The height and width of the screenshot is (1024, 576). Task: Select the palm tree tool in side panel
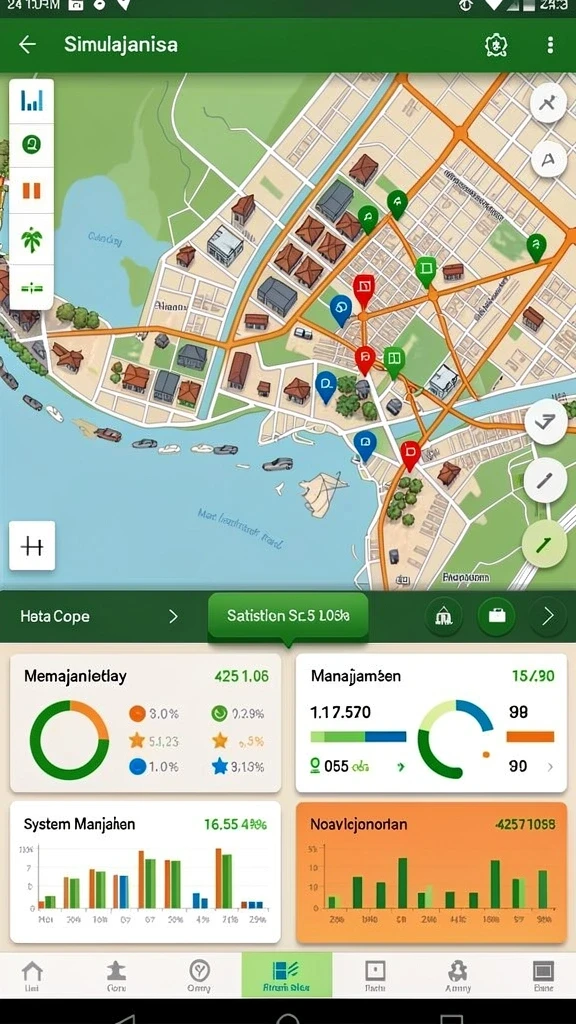pos(31,240)
